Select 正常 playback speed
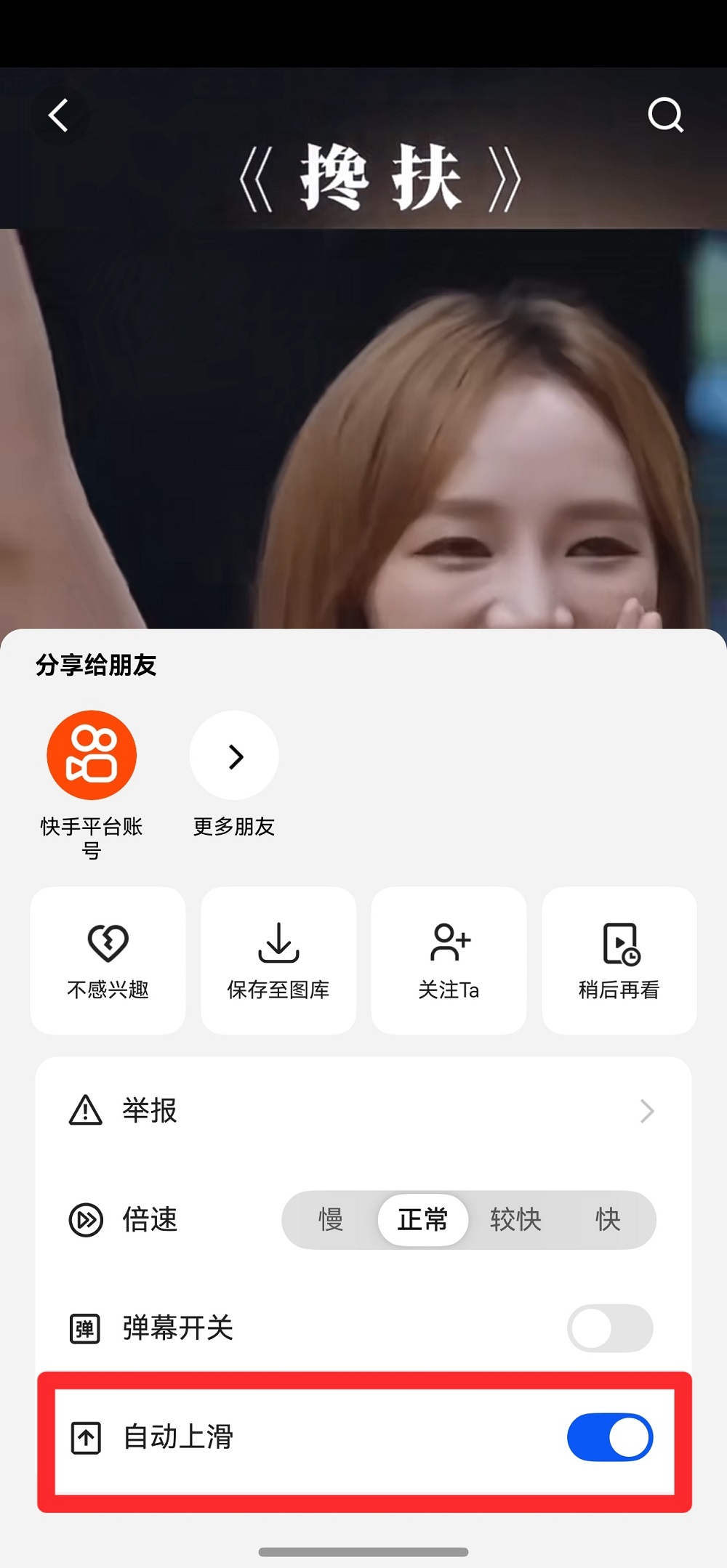 pos(422,1219)
